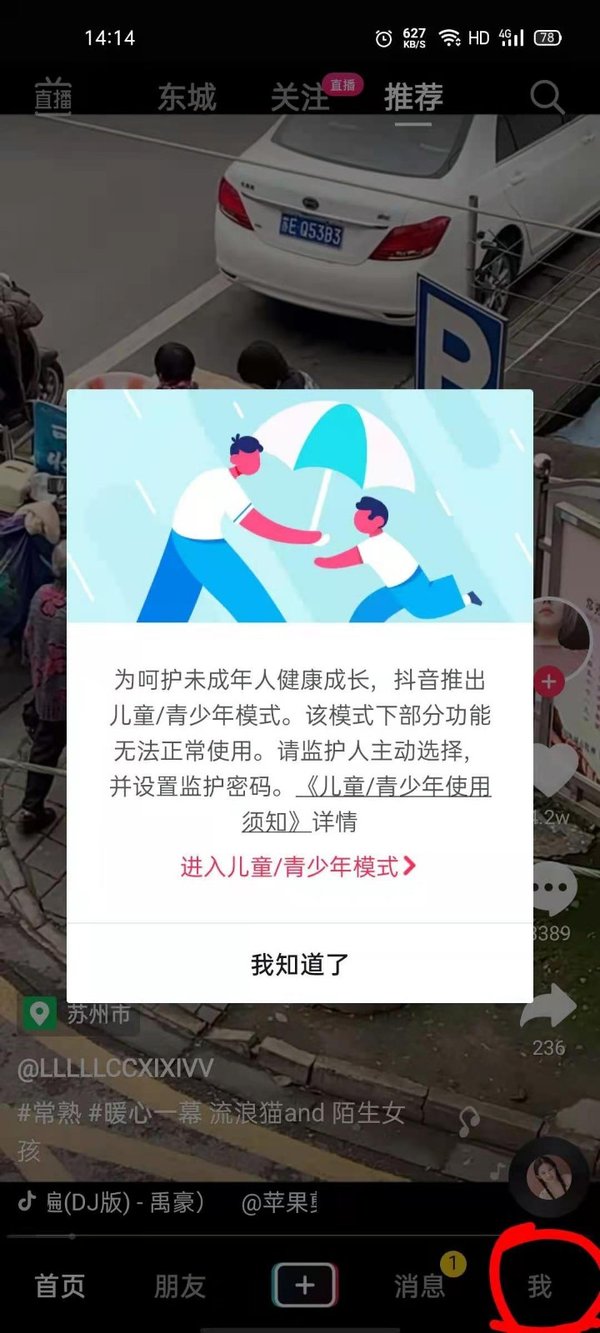Open the 消息 messages tab
600x1333 pixels.
tap(420, 1286)
